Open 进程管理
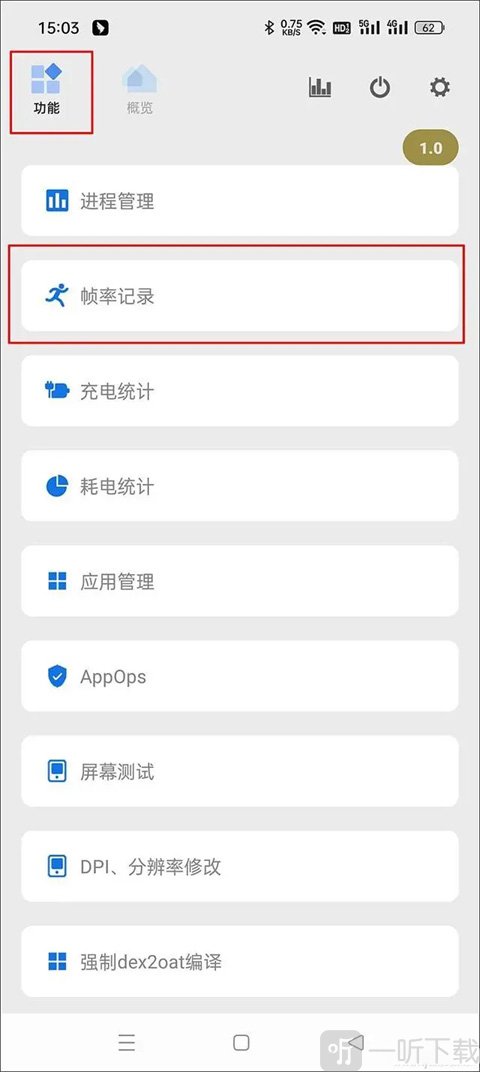The height and width of the screenshot is (1072, 480). [240, 201]
